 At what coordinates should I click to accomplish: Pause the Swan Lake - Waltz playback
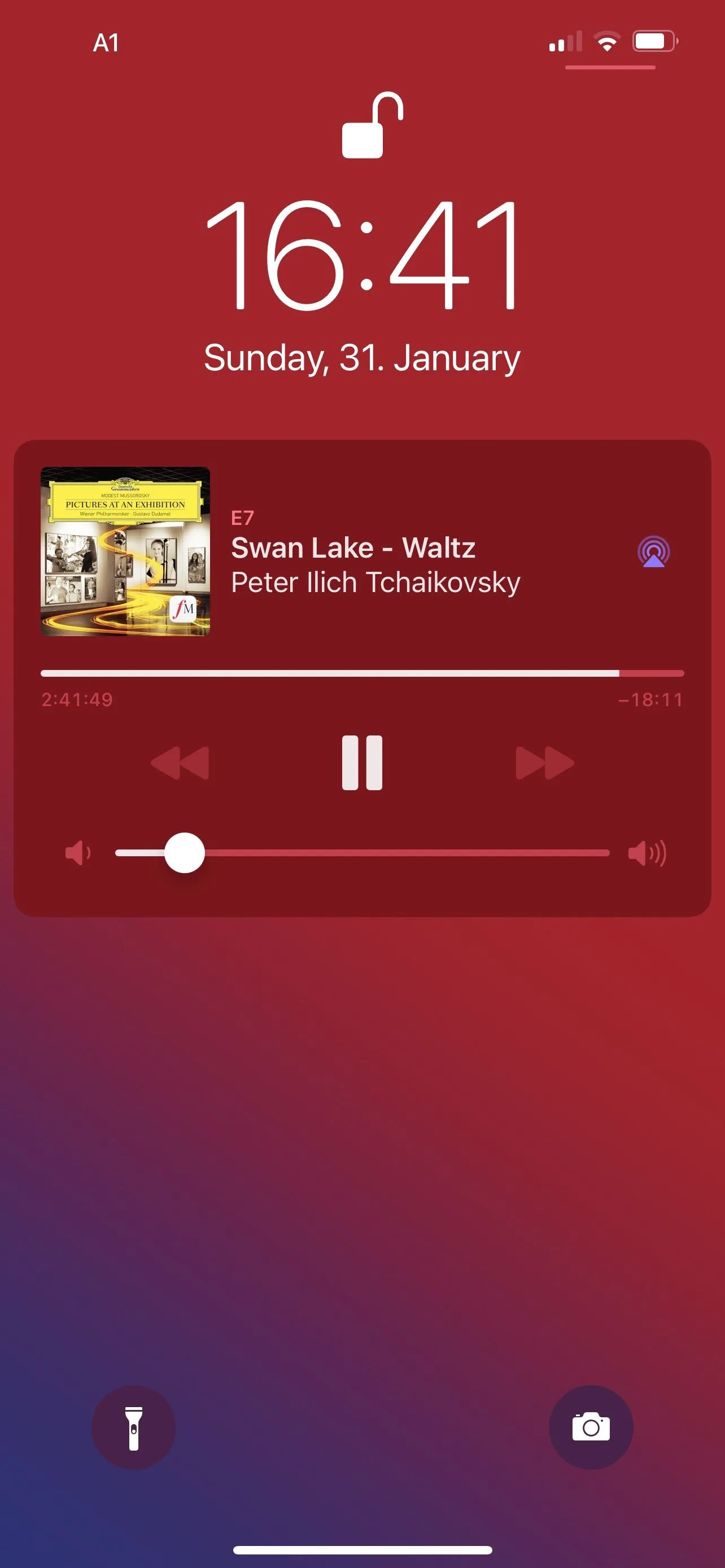pos(362,762)
